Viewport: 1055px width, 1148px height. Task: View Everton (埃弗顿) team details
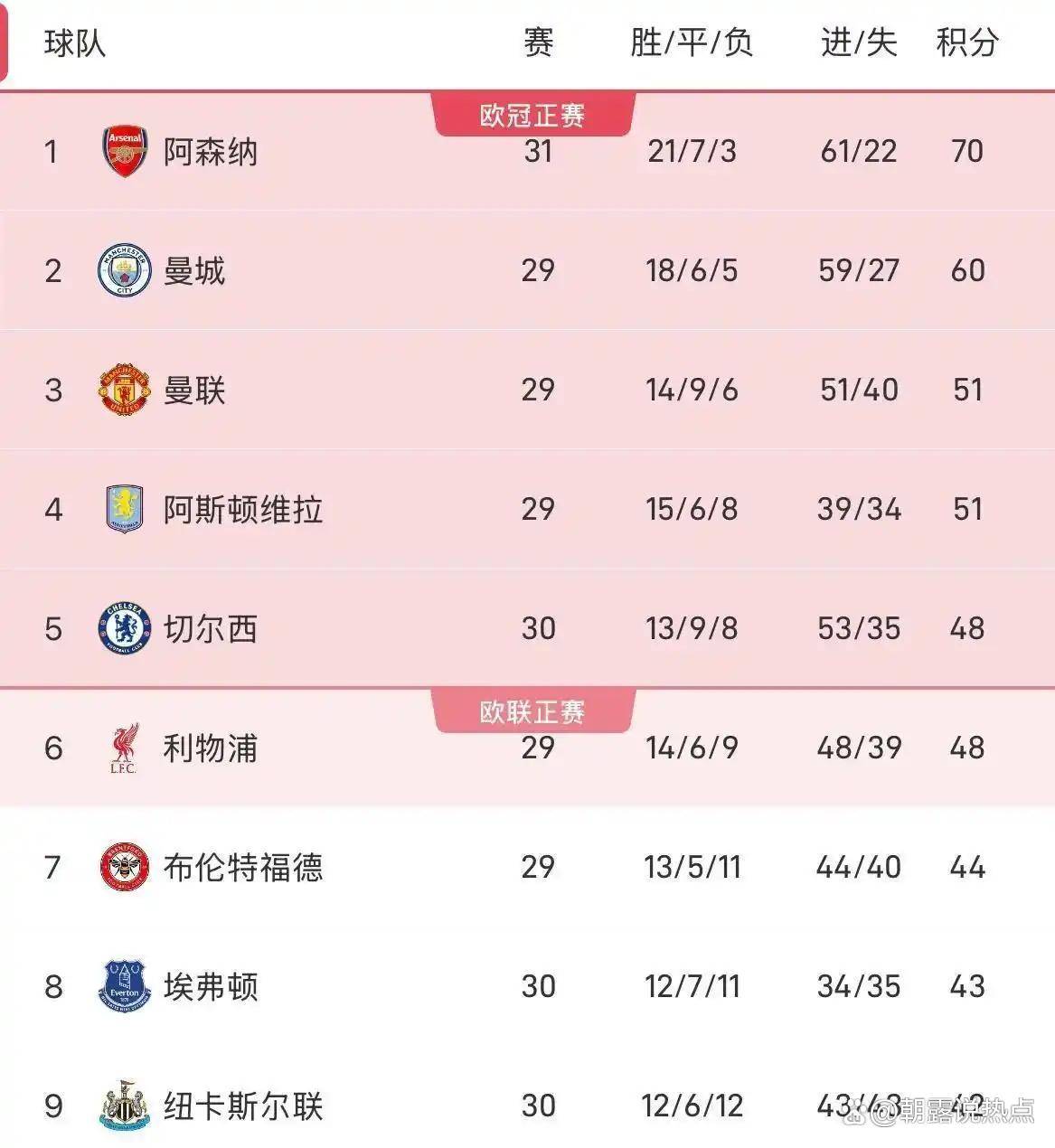[x=211, y=986]
